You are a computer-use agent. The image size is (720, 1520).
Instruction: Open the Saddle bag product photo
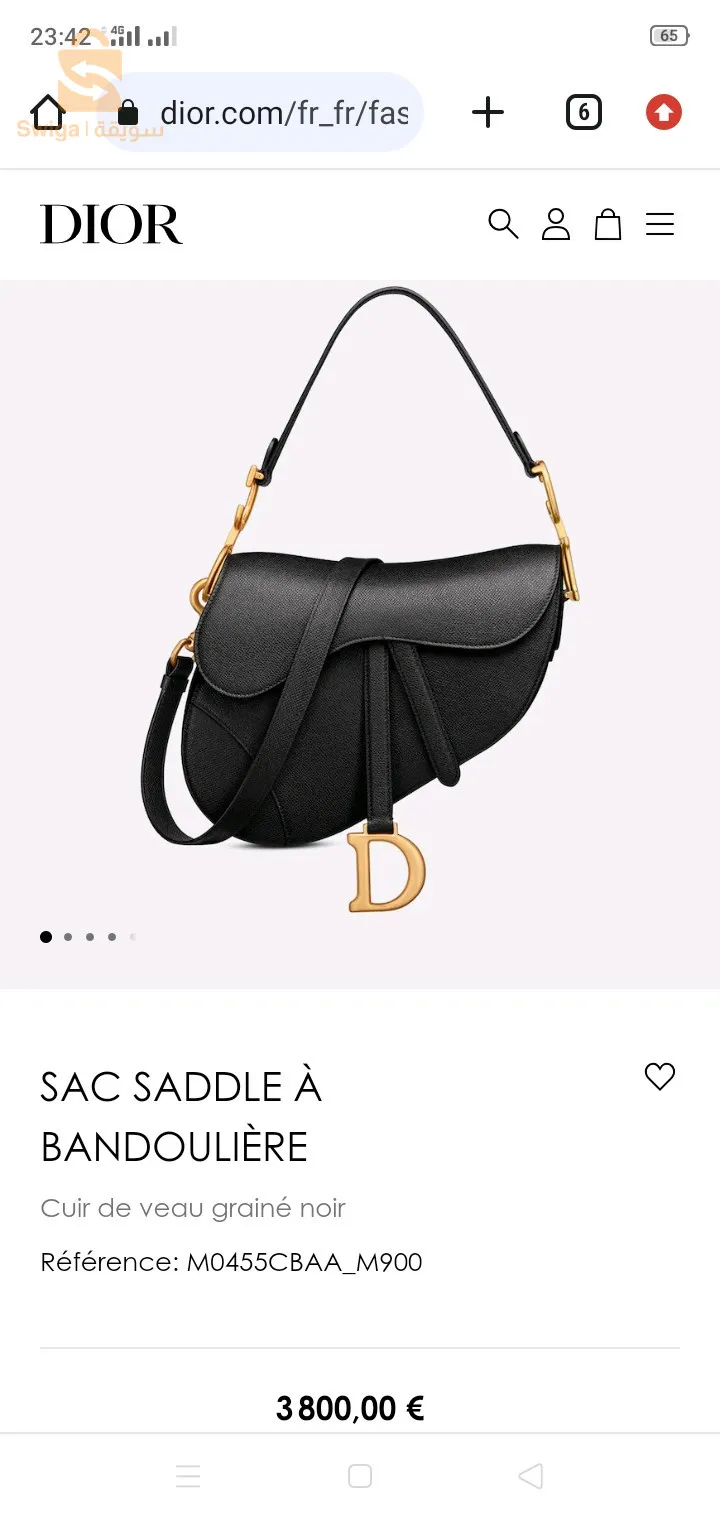pos(360,600)
